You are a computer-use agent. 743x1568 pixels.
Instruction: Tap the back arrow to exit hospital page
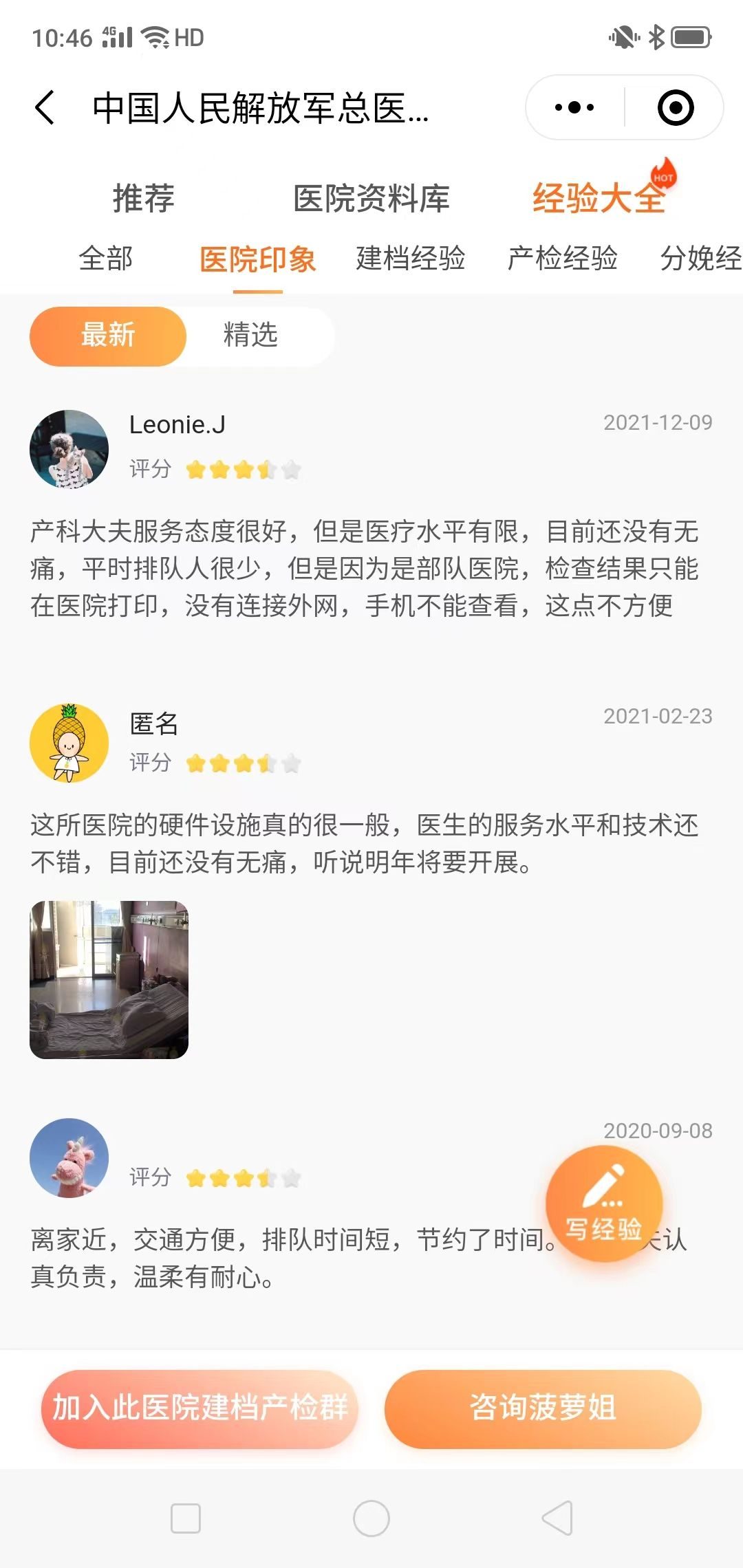point(44,109)
